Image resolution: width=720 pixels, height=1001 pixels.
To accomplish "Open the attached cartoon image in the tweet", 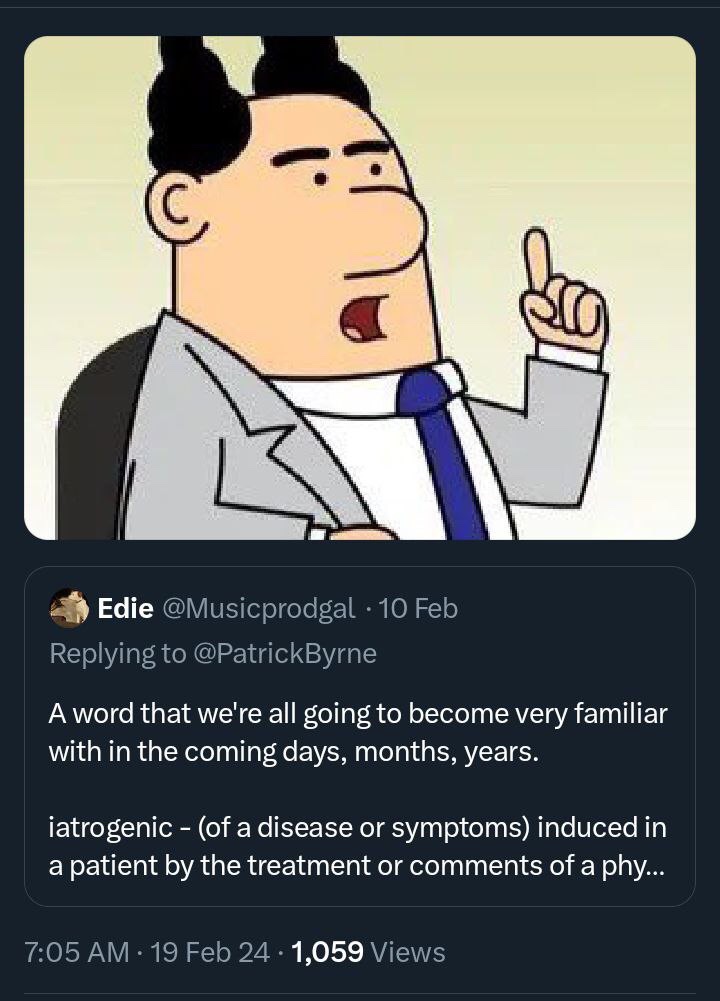I will pyautogui.click(x=360, y=288).
